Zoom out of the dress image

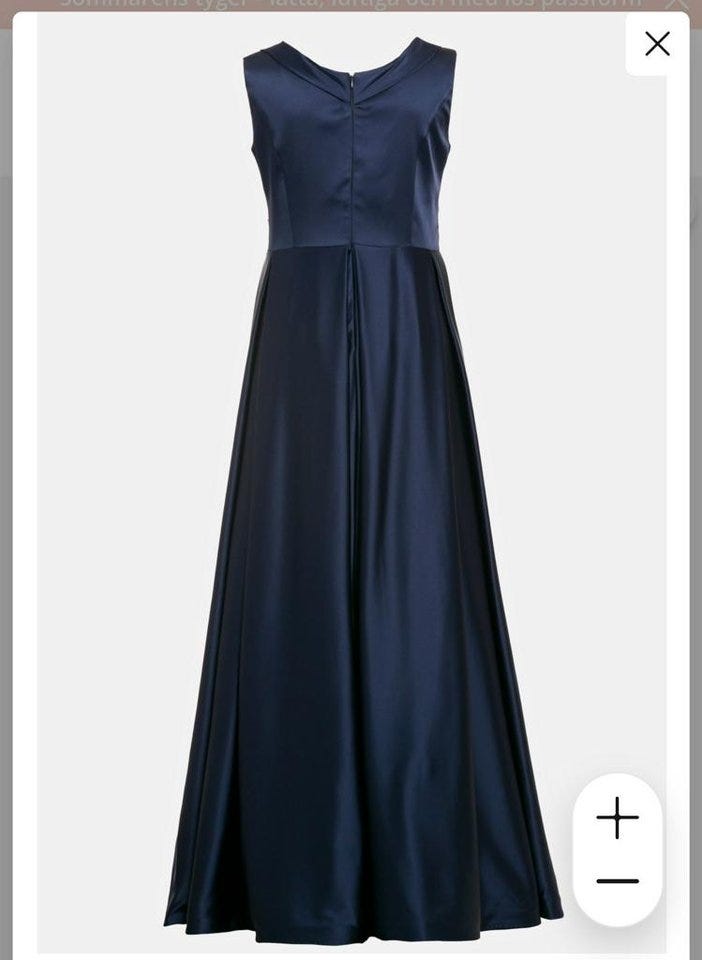click(x=617, y=881)
